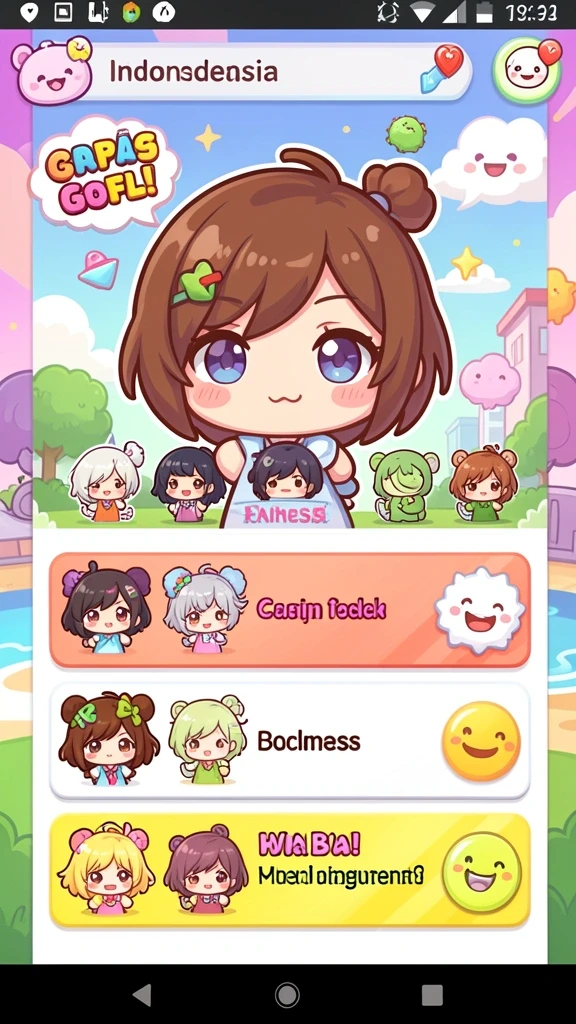The width and height of the screenshot is (576, 1024).
Task: Open the smiley face profile button with heart
Action: pyautogui.click(x=528, y=69)
